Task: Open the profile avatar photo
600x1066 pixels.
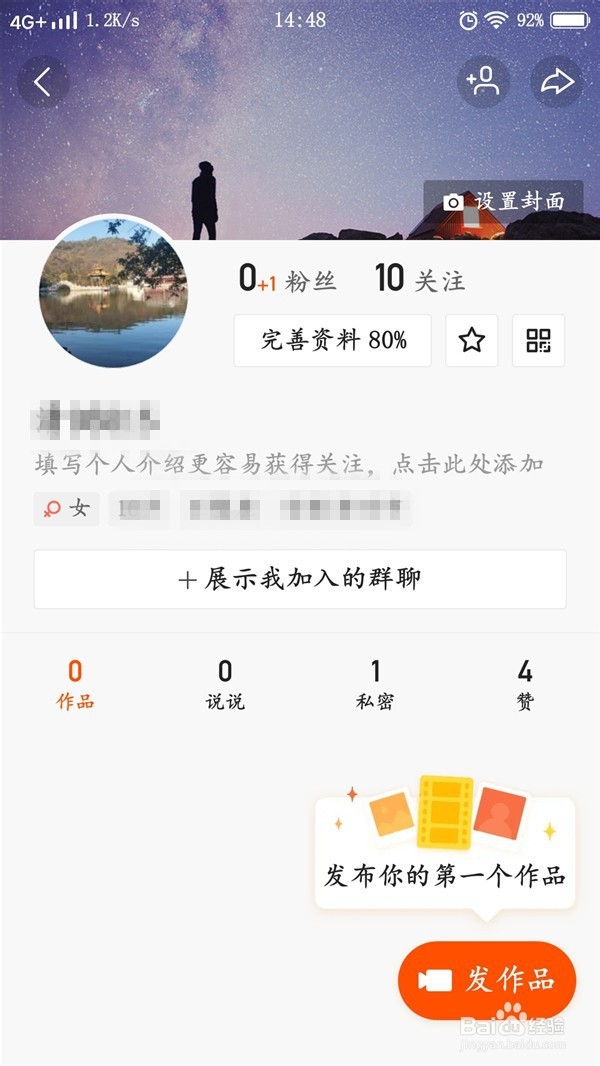Action: pyautogui.click(x=113, y=292)
